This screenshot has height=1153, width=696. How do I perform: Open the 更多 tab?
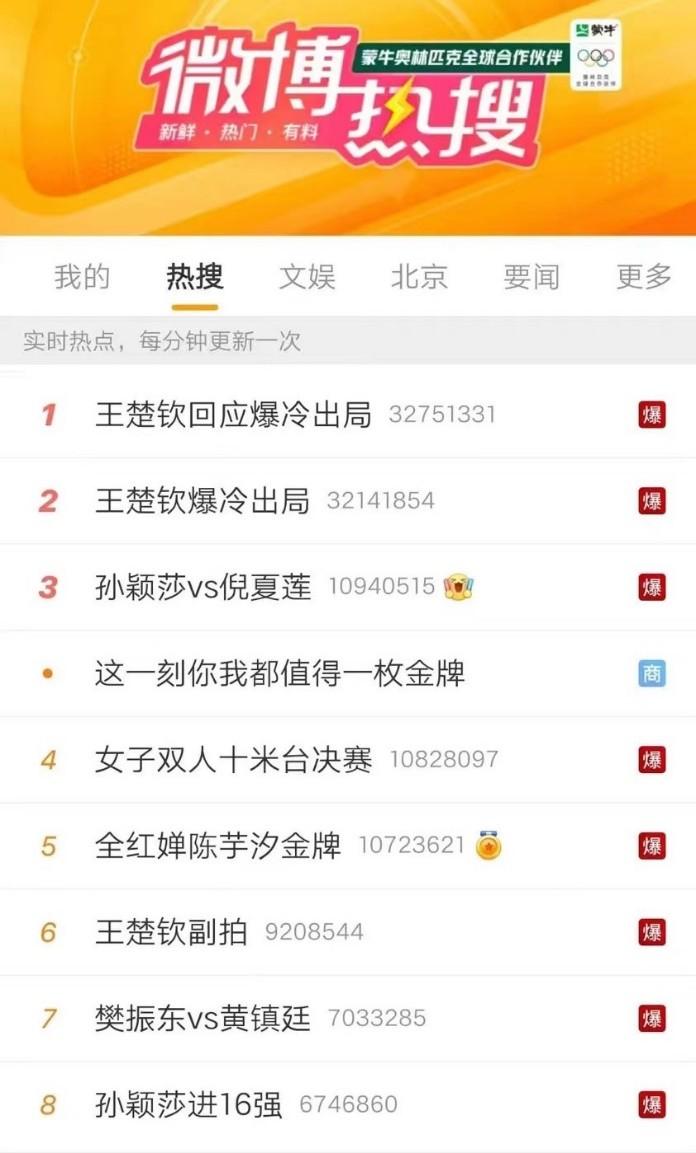tap(643, 277)
